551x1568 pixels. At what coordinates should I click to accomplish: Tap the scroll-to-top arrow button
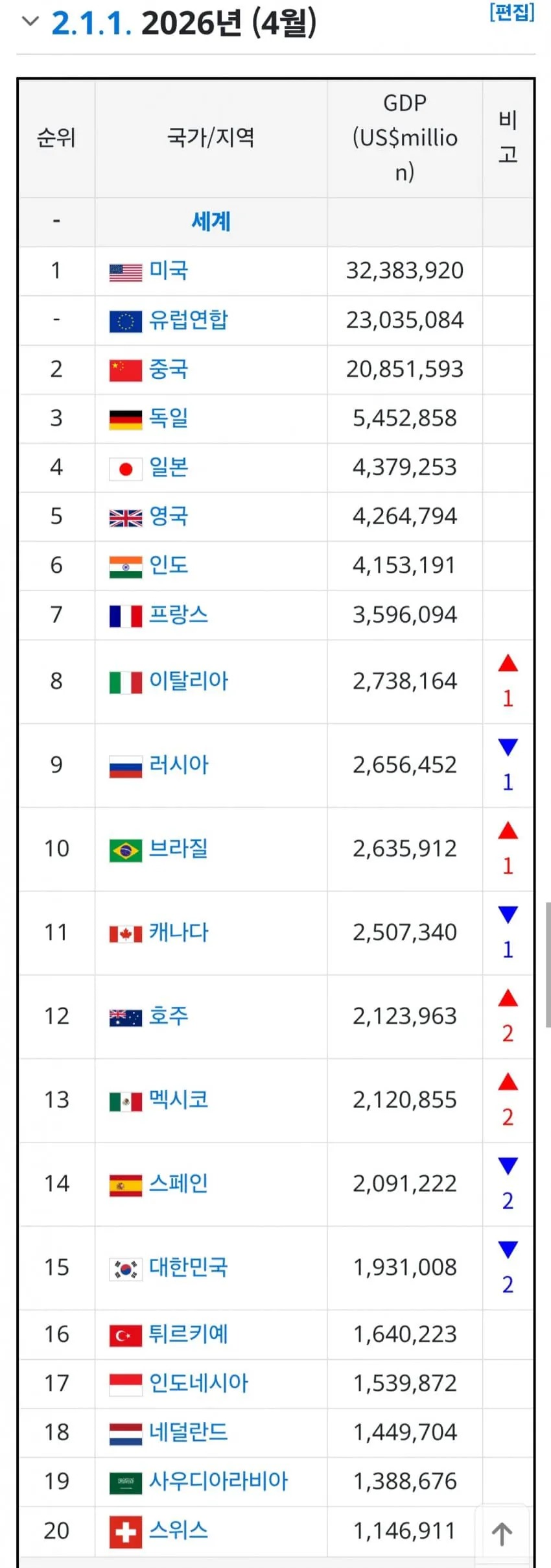tap(502, 1534)
